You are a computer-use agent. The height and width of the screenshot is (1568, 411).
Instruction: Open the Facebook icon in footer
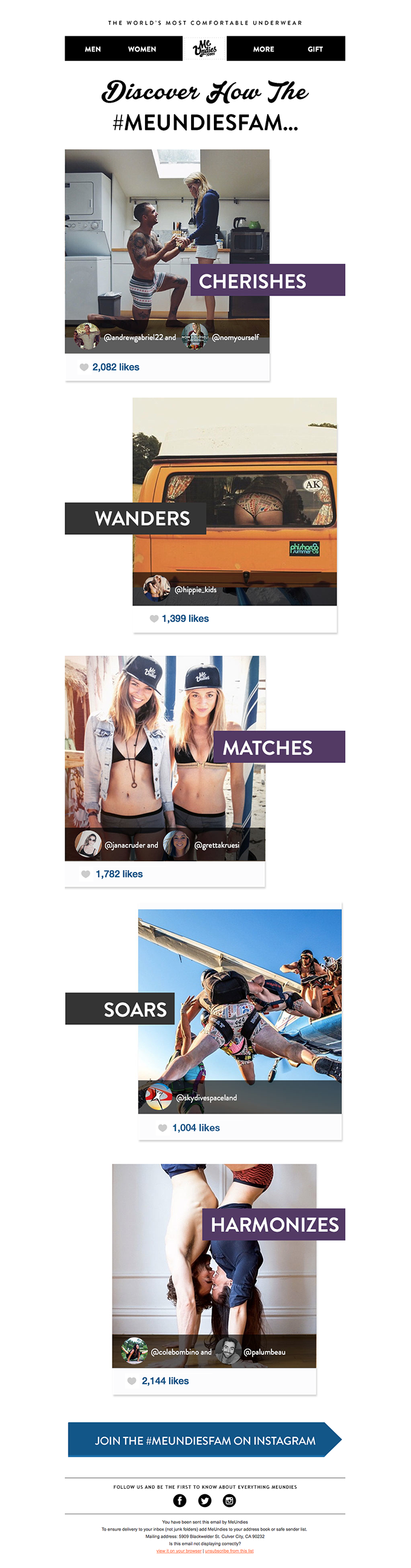[x=180, y=1500]
